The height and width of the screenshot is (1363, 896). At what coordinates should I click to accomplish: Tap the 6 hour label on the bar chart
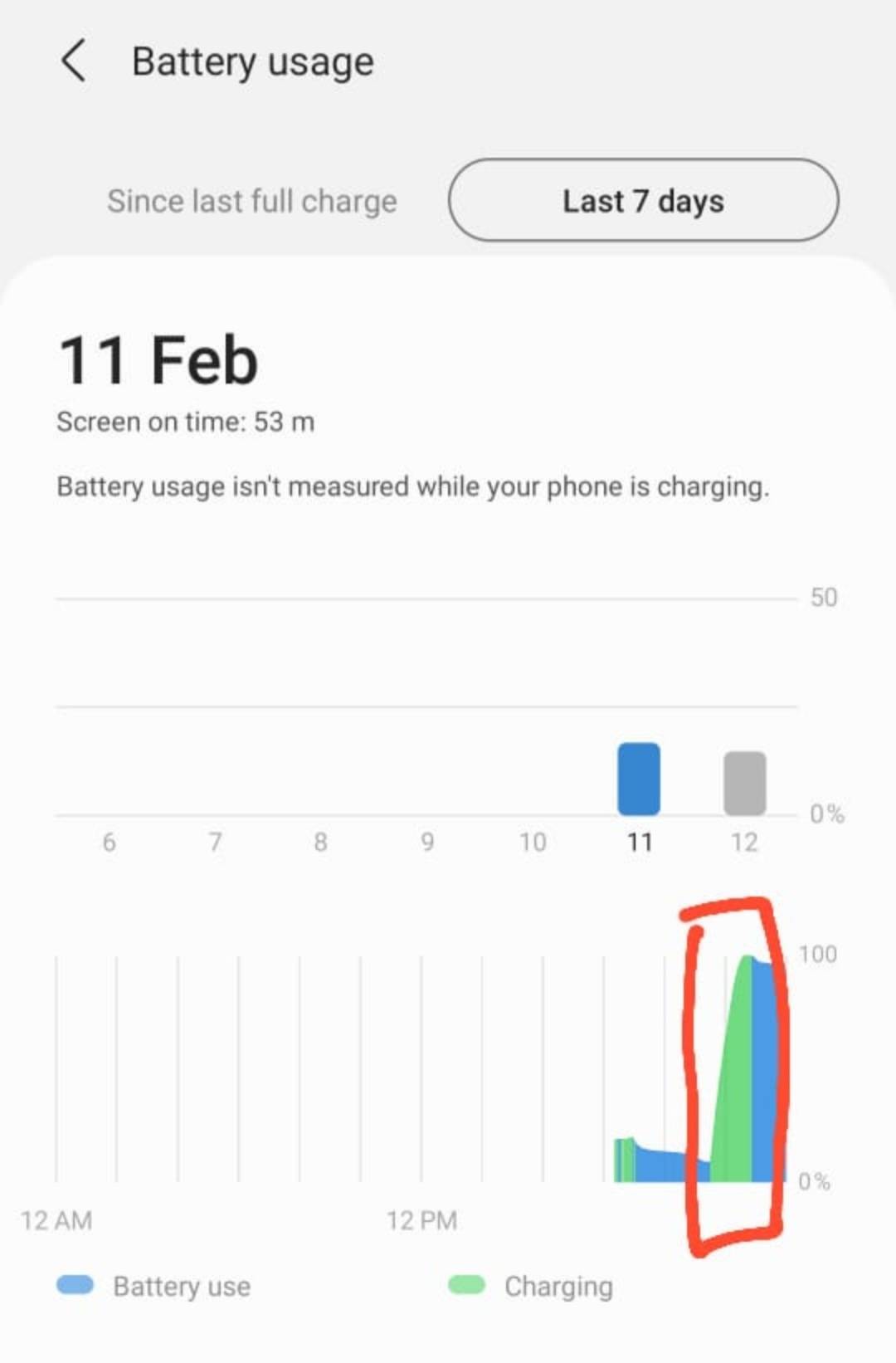point(110,843)
